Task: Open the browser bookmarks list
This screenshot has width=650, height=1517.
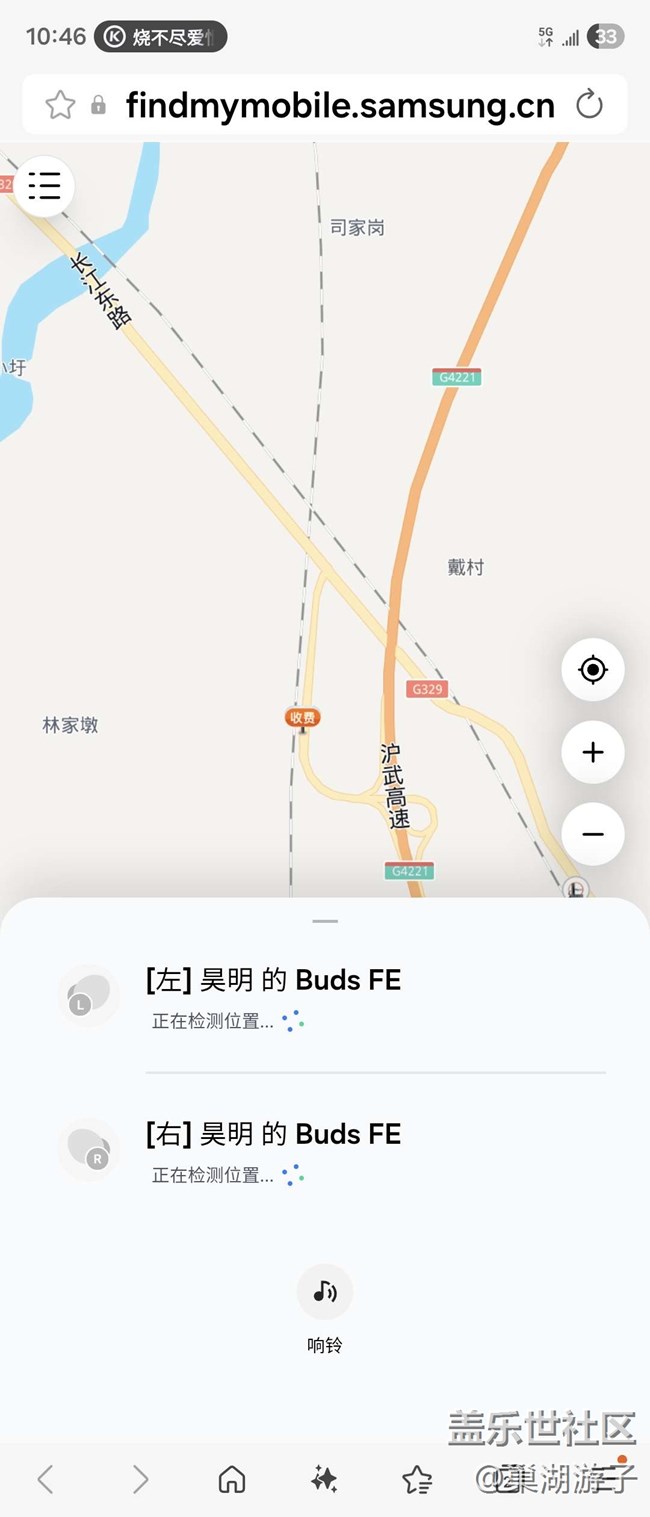Action: click(x=417, y=1479)
